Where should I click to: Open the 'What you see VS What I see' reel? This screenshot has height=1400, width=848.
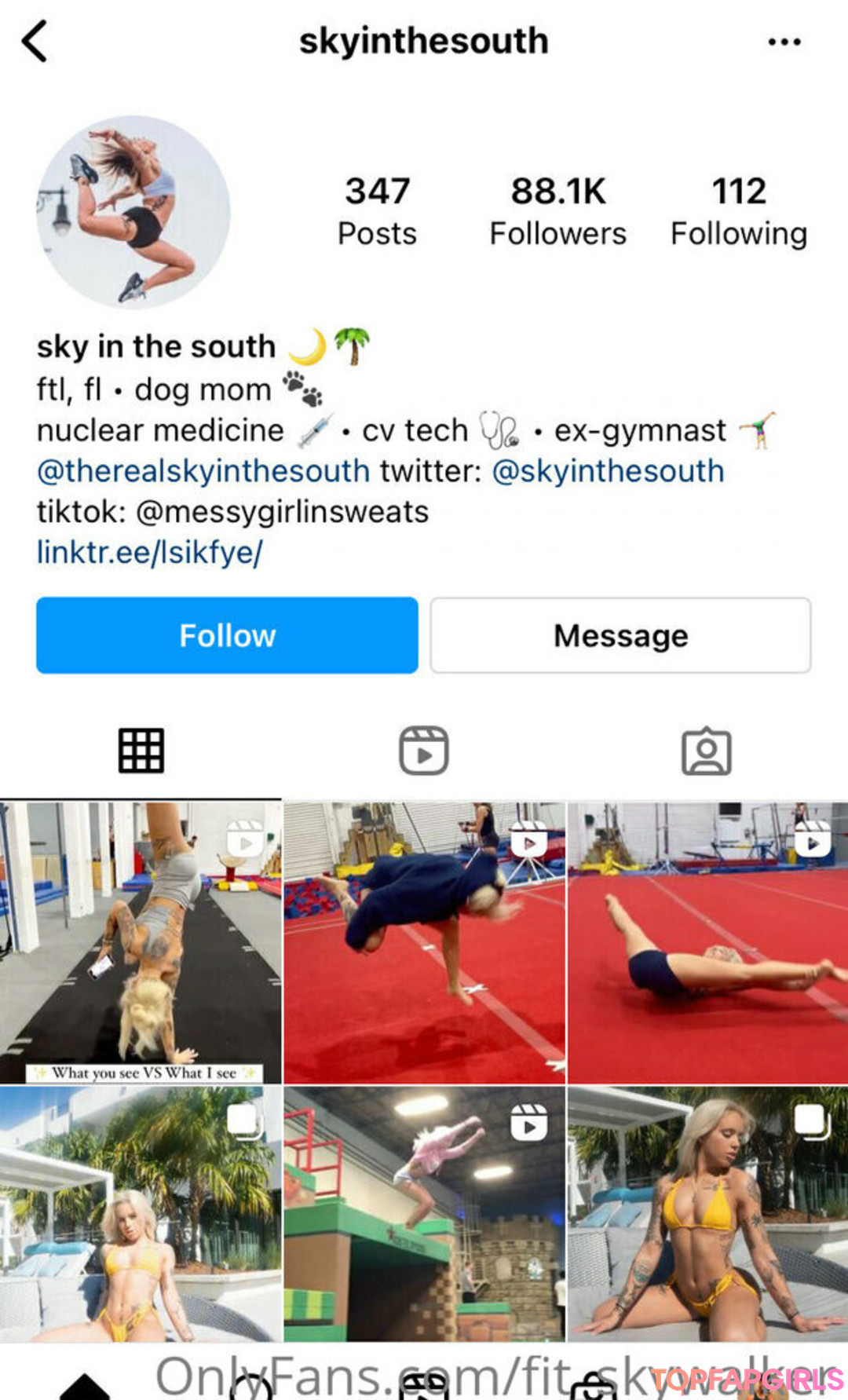tap(141, 942)
